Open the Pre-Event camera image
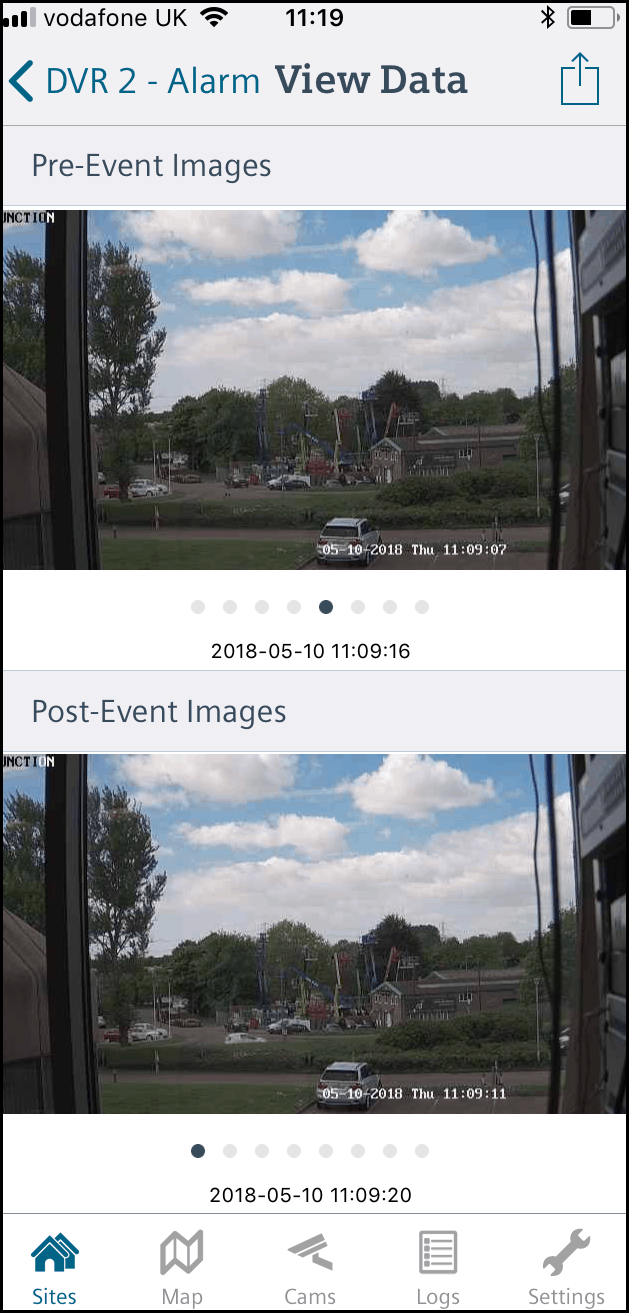This screenshot has width=629, height=1313. 314,389
